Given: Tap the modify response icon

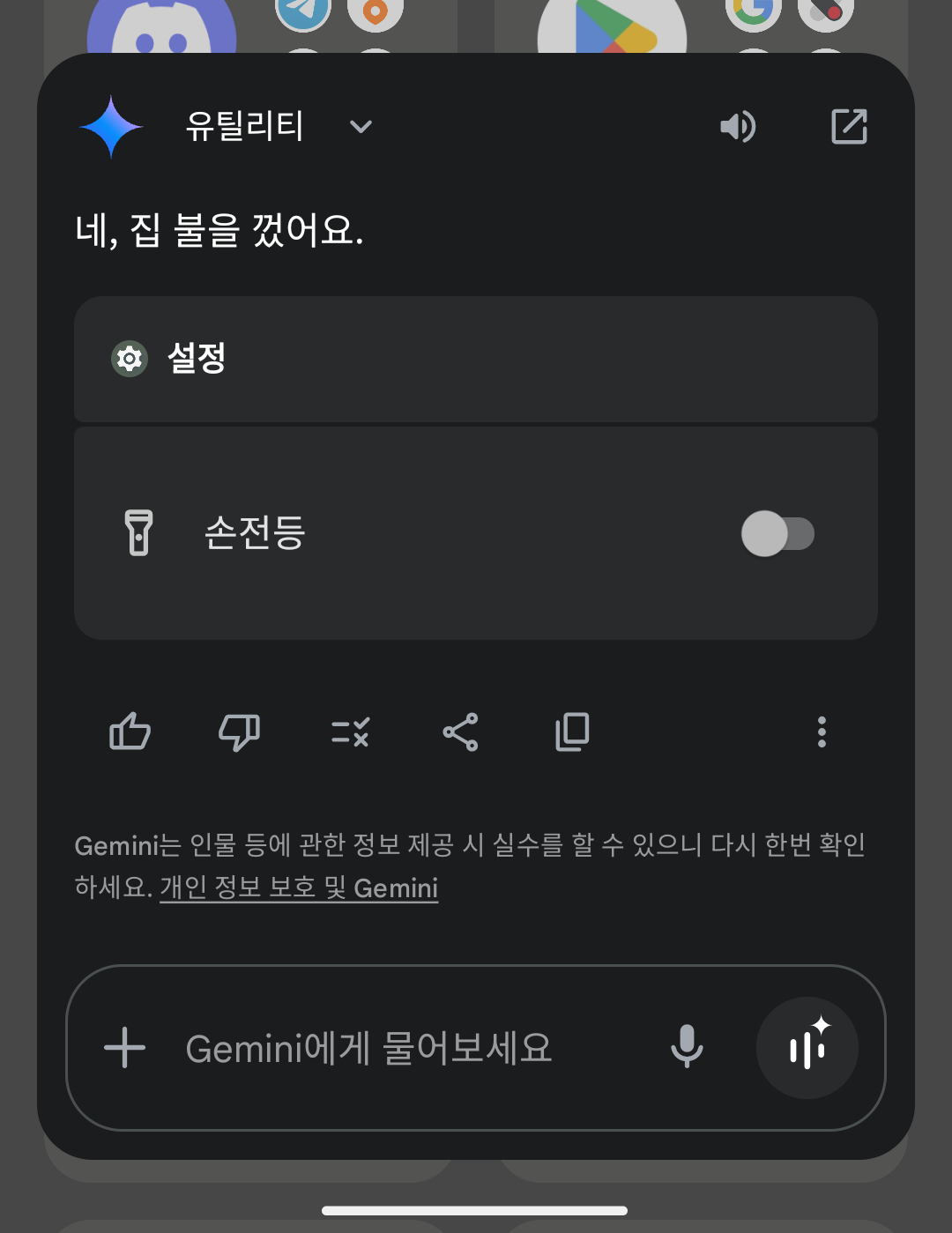Looking at the screenshot, I should 350,732.
